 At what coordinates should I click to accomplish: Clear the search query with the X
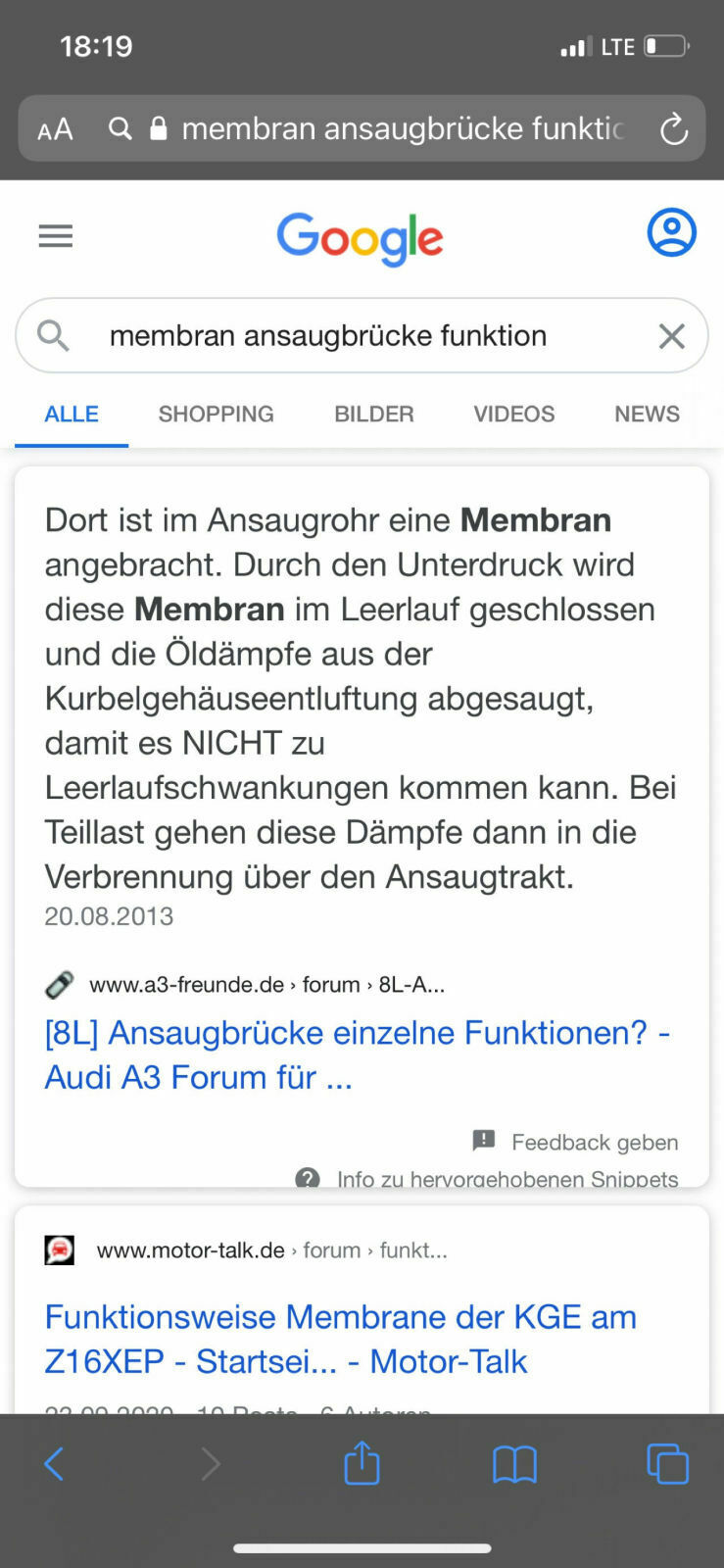point(672,336)
